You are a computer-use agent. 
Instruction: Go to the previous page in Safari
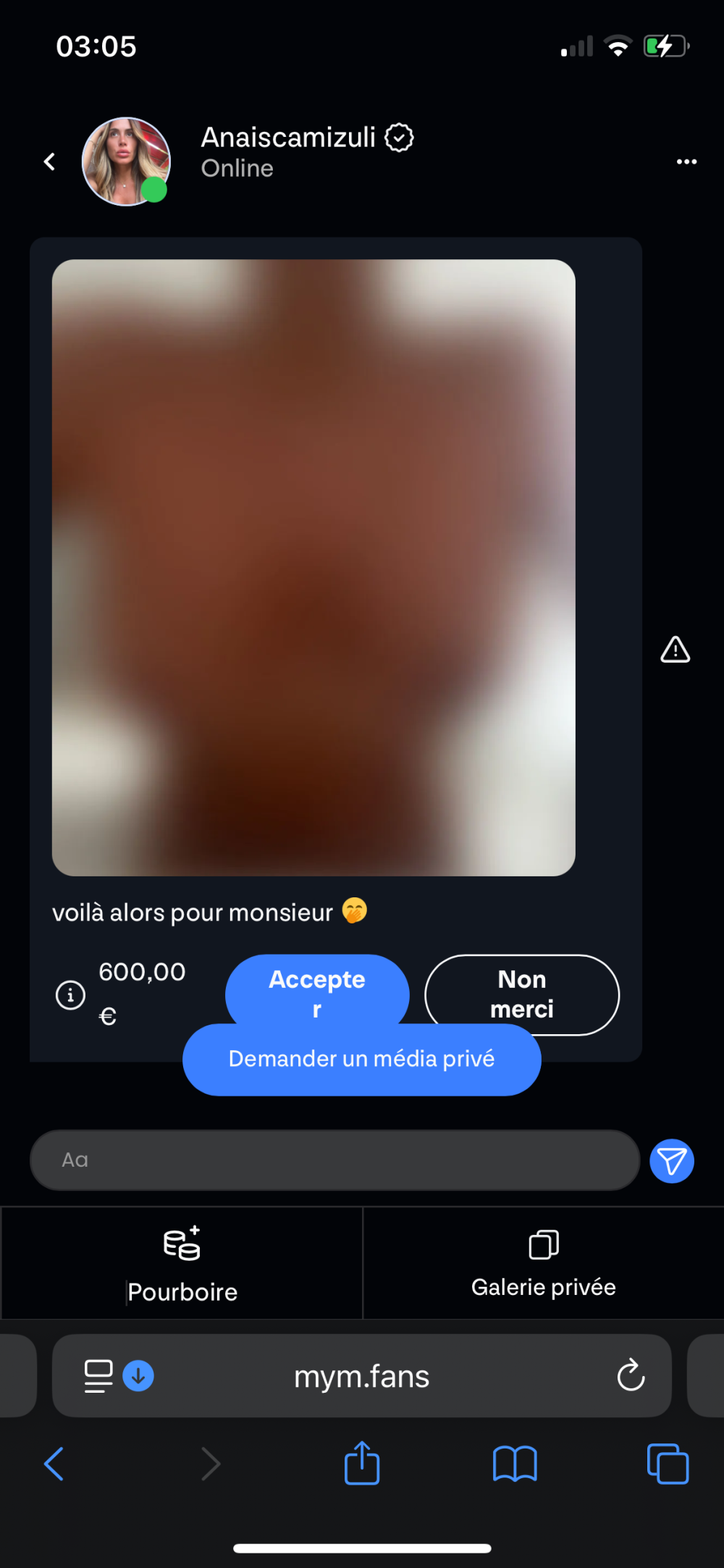[x=54, y=1464]
